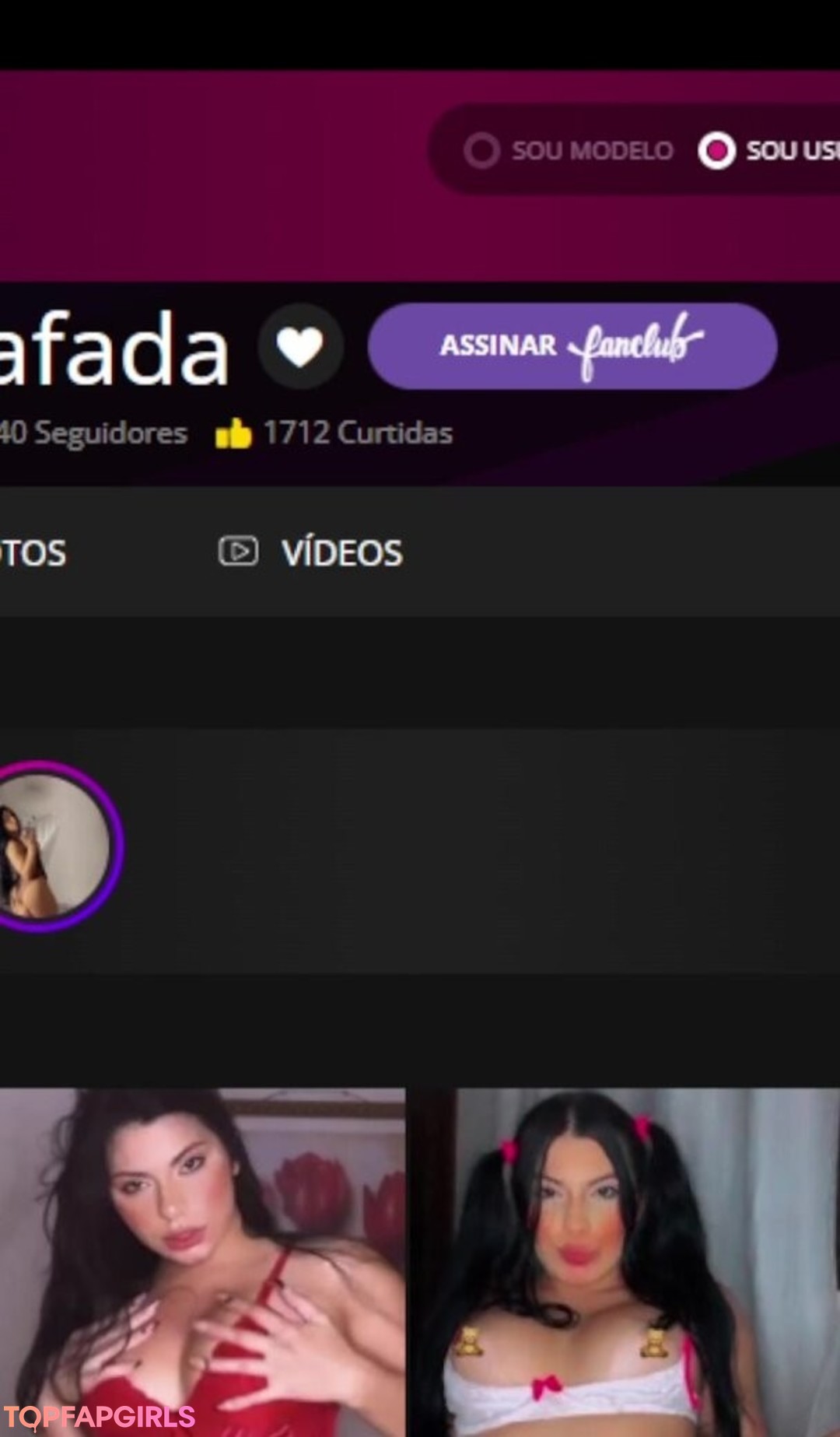Image resolution: width=840 pixels, height=1437 pixels.
Task: Select the Sou Modelo radio option
Action: tap(482, 150)
